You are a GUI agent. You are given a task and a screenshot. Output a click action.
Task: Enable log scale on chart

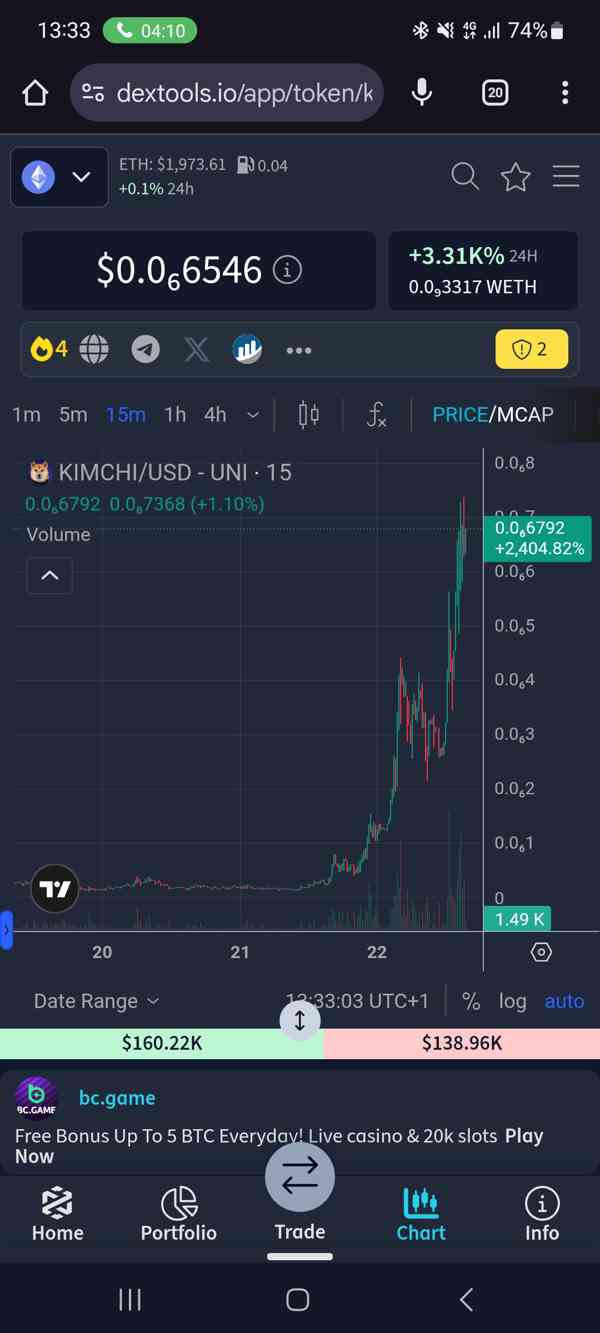click(x=513, y=1001)
